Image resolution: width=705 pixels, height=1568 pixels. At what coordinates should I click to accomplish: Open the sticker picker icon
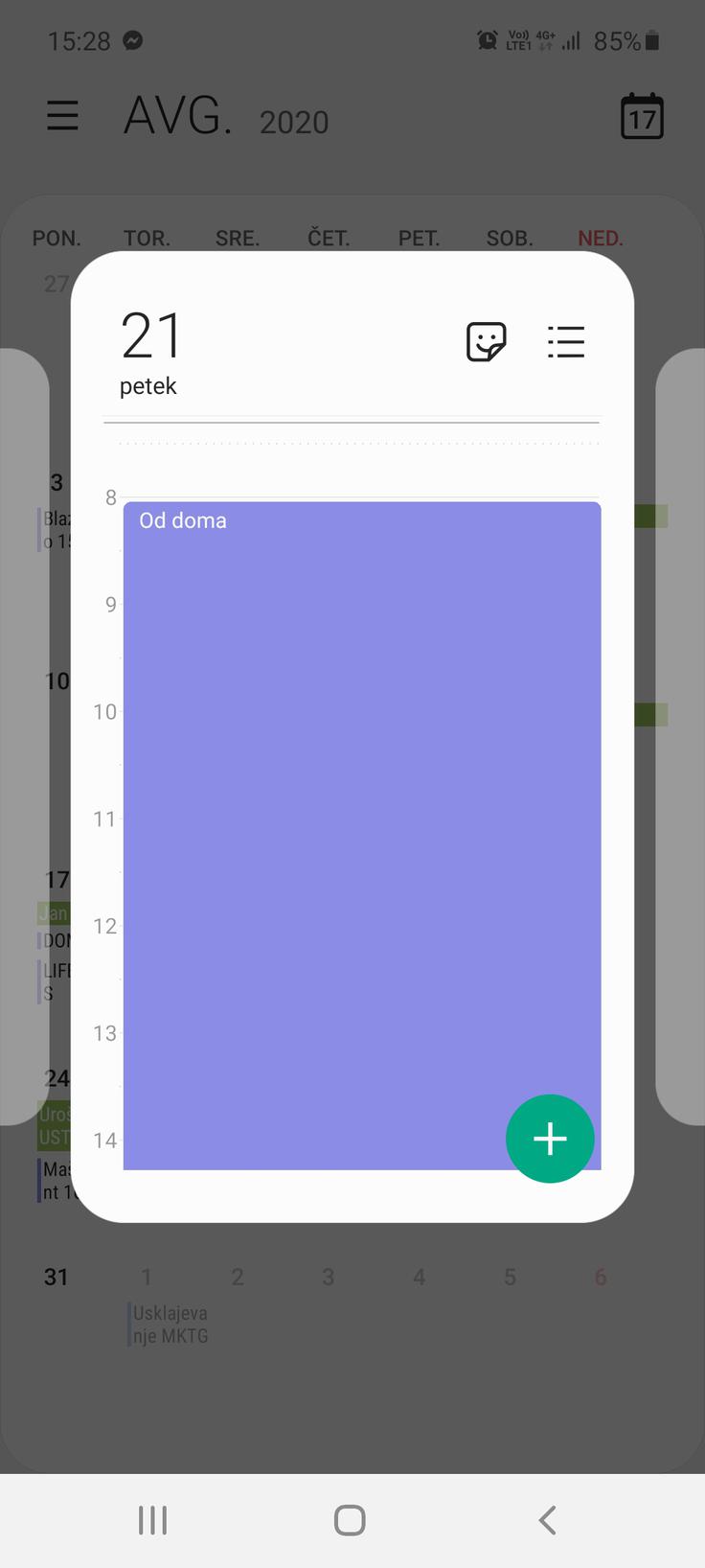486,342
